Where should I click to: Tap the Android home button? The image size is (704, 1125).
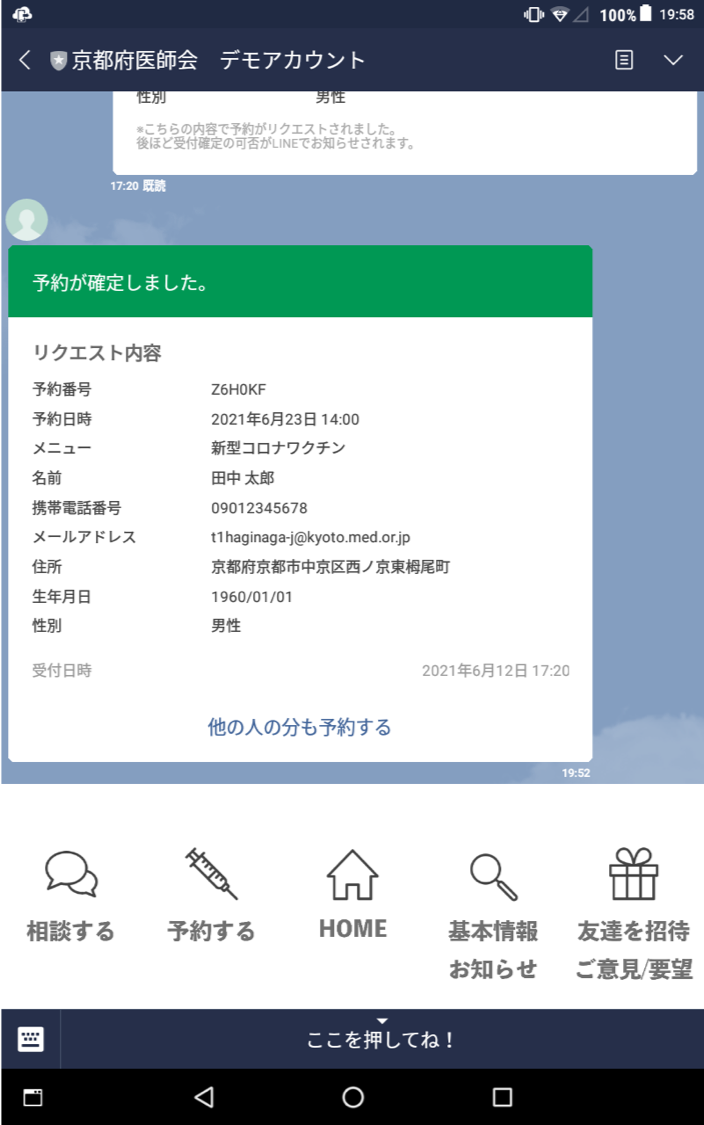click(352, 1097)
